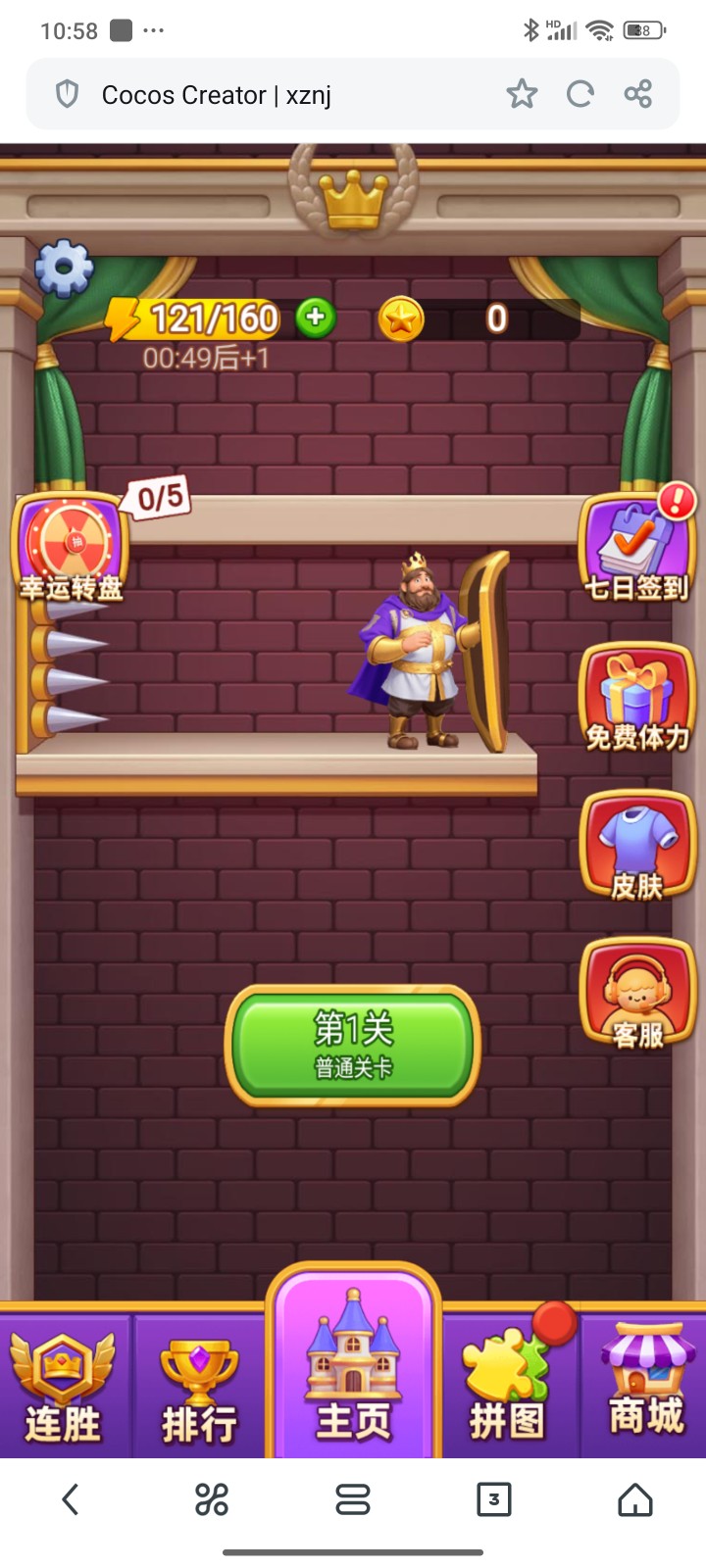706x1568 pixels.
Task: Reload the page in the browser
Action: pyautogui.click(x=580, y=94)
